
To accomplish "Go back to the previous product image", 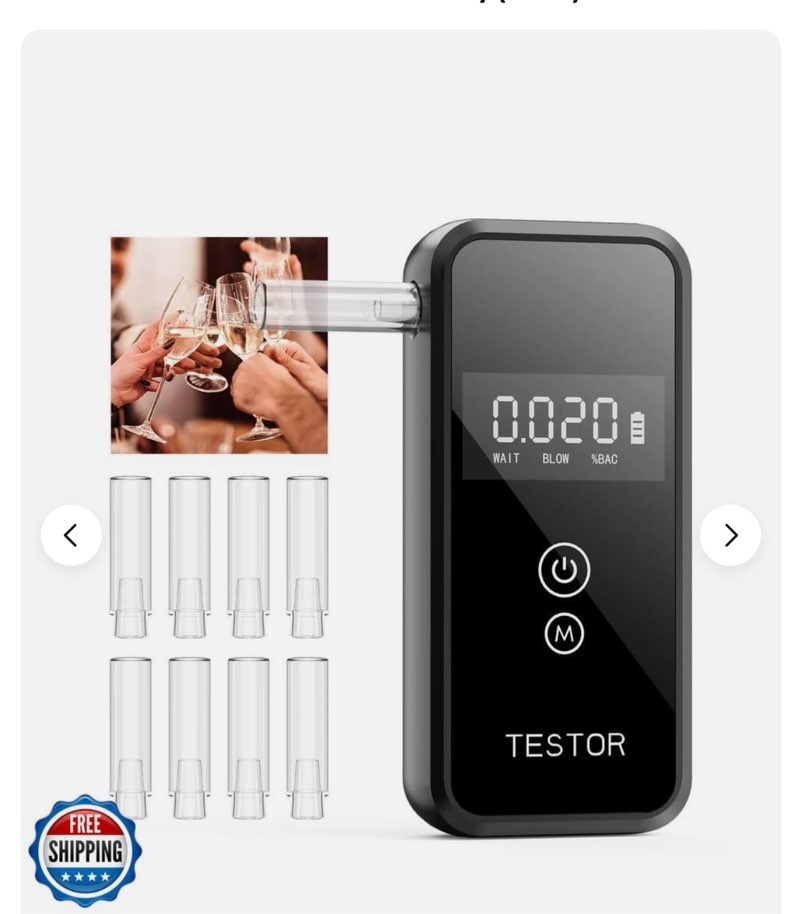I will coord(71,536).
